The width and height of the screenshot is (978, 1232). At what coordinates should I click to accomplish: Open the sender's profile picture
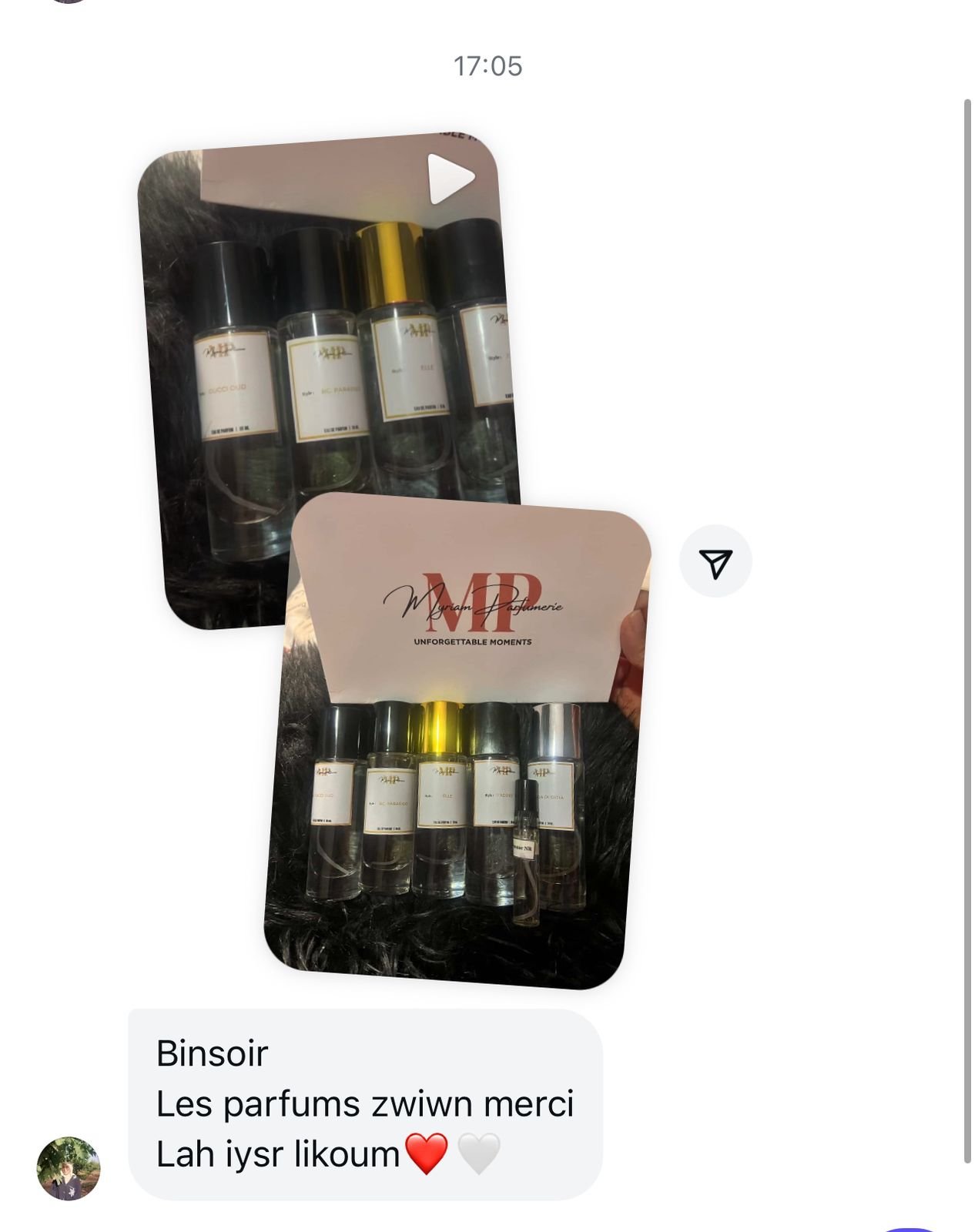pos(69,1168)
